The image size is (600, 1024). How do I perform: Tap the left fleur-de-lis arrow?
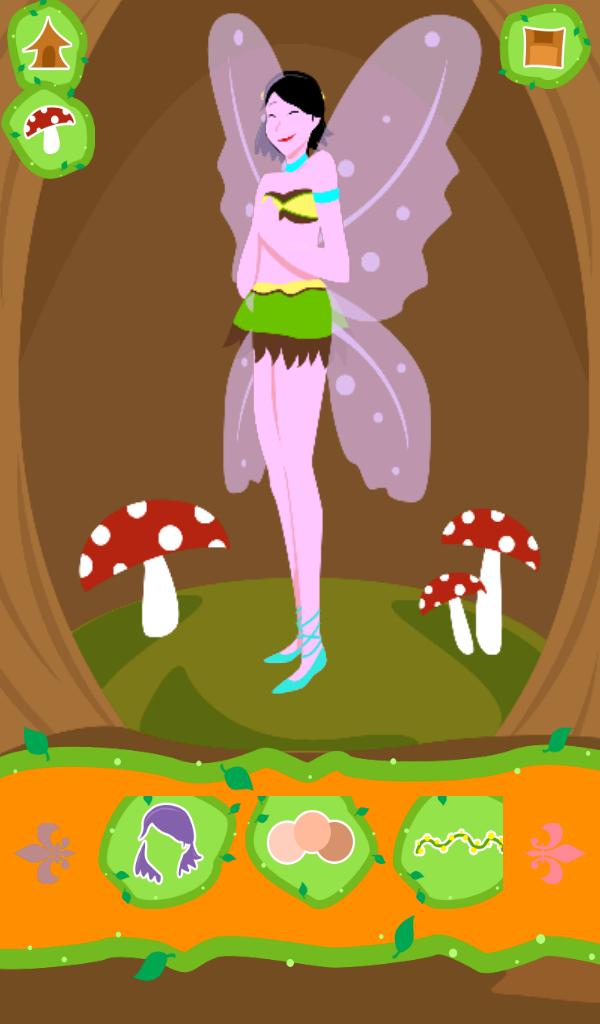[x=45, y=852]
